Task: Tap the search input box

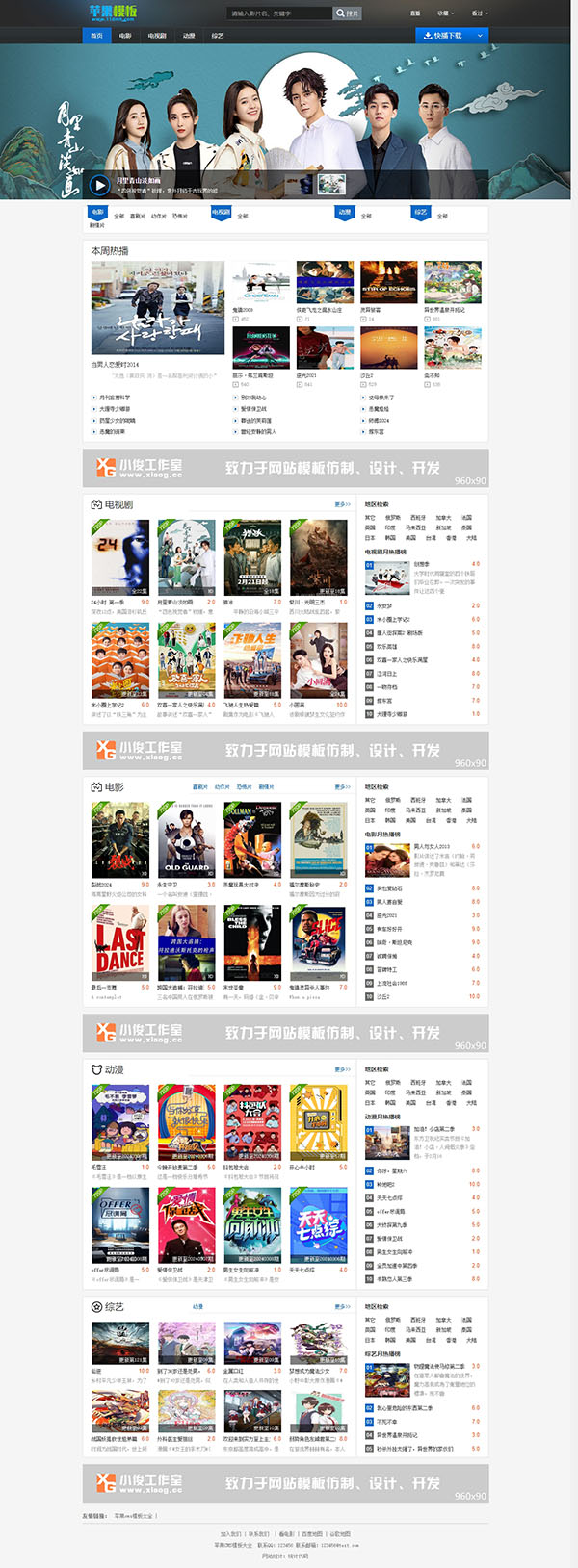Action: pyautogui.click(x=279, y=13)
